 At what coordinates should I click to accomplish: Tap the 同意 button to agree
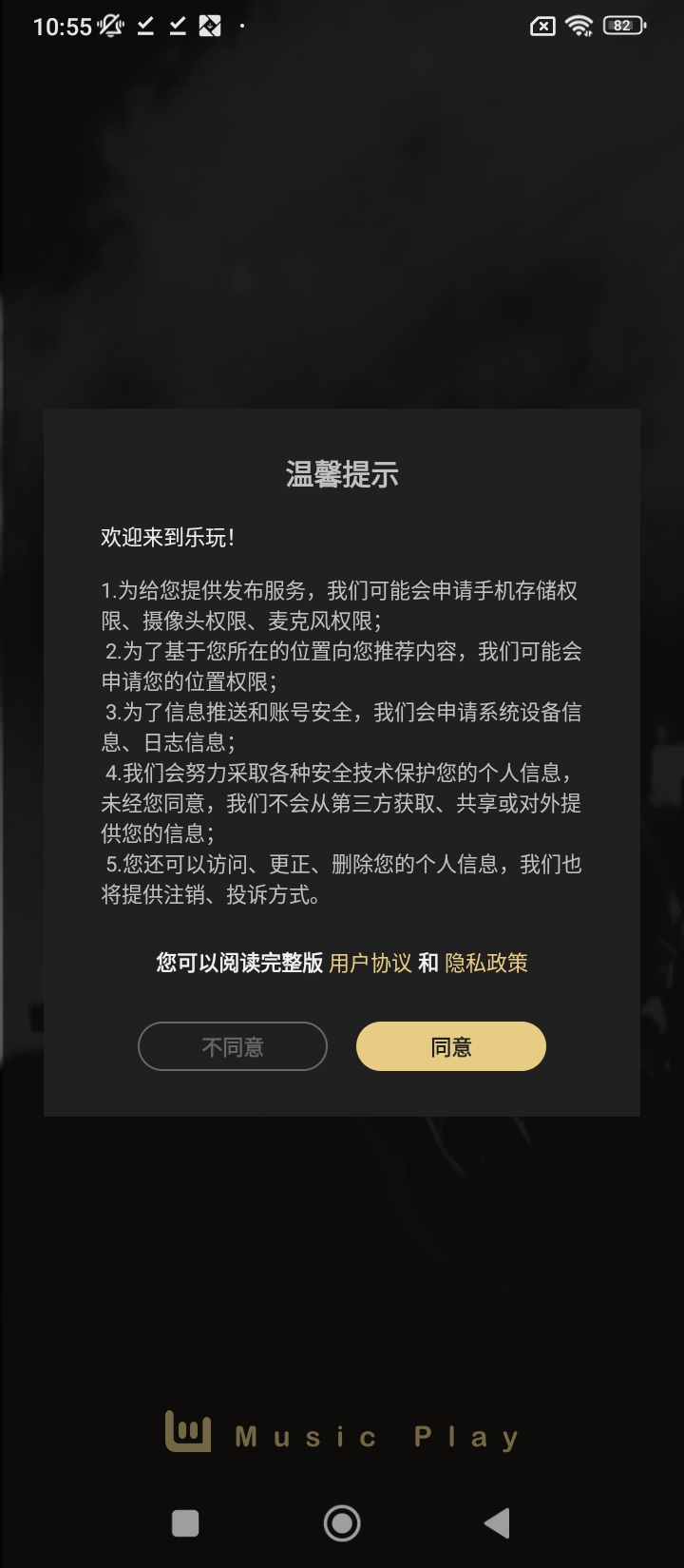[450, 1046]
